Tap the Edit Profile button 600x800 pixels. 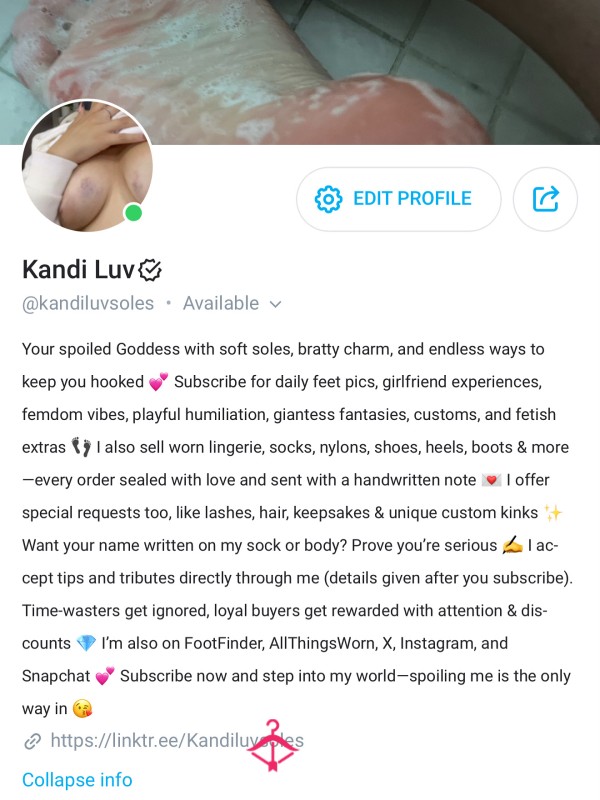(398, 199)
